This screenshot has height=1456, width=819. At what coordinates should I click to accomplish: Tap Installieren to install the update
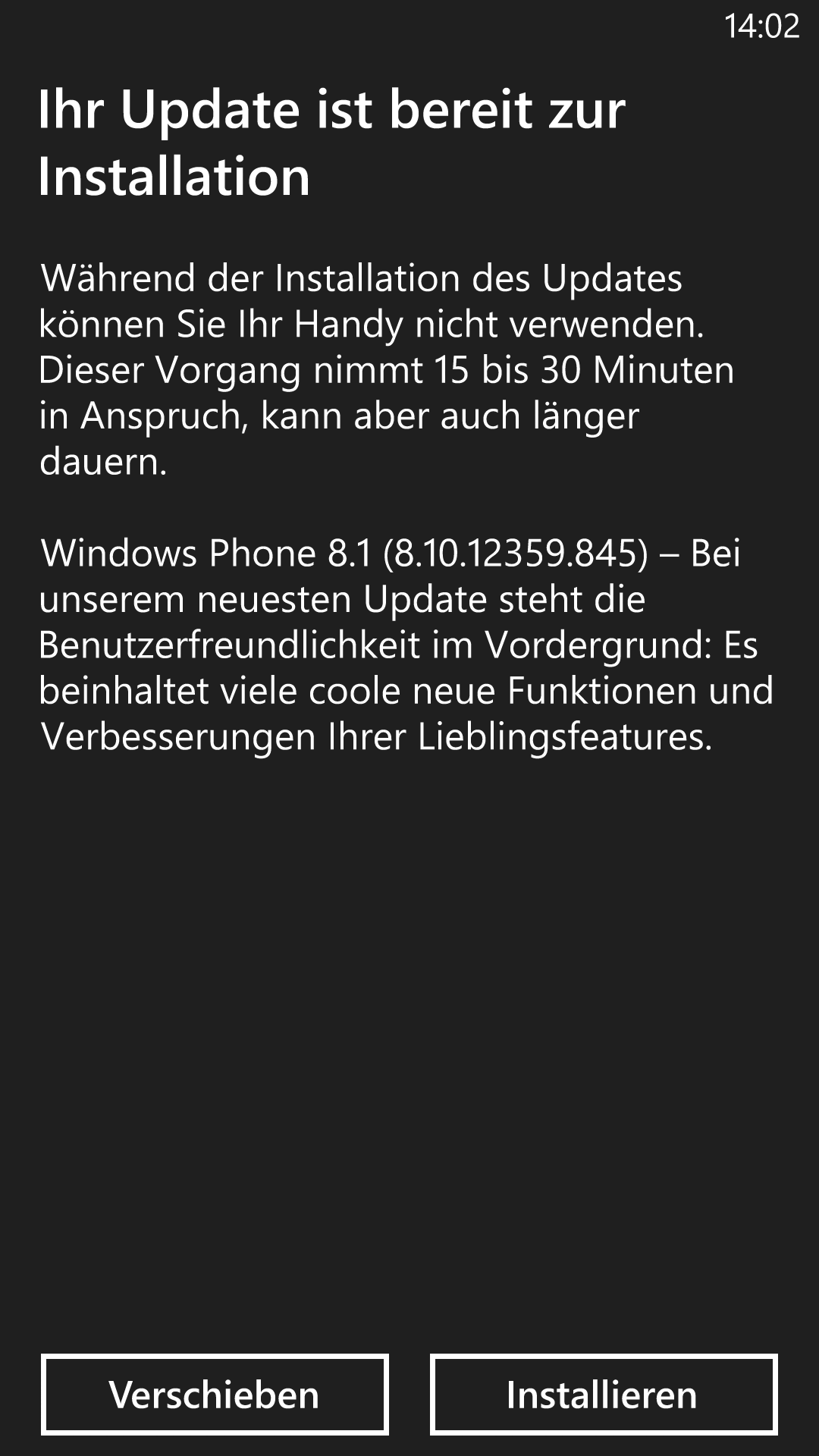tap(604, 1395)
